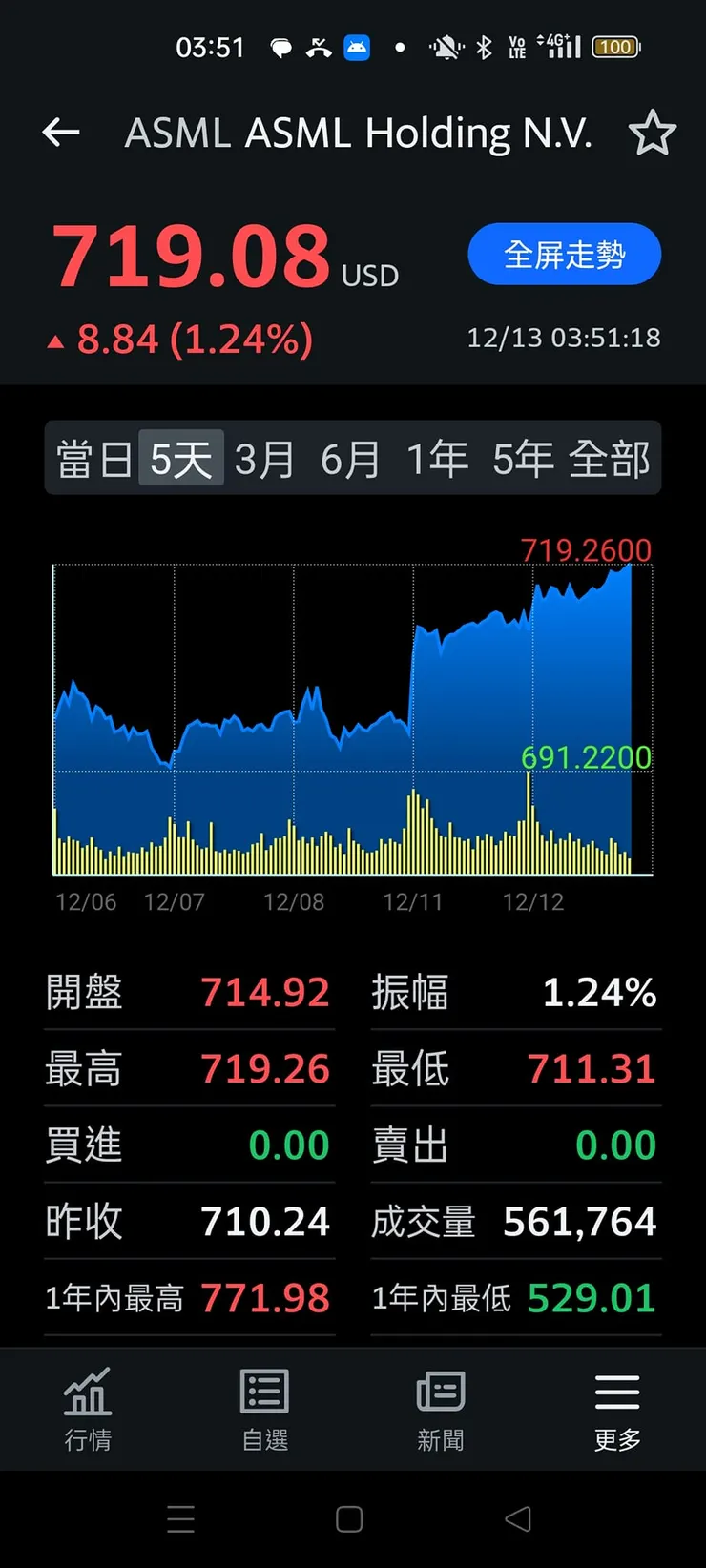Tap the 12/11 date label on chart

(413, 901)
